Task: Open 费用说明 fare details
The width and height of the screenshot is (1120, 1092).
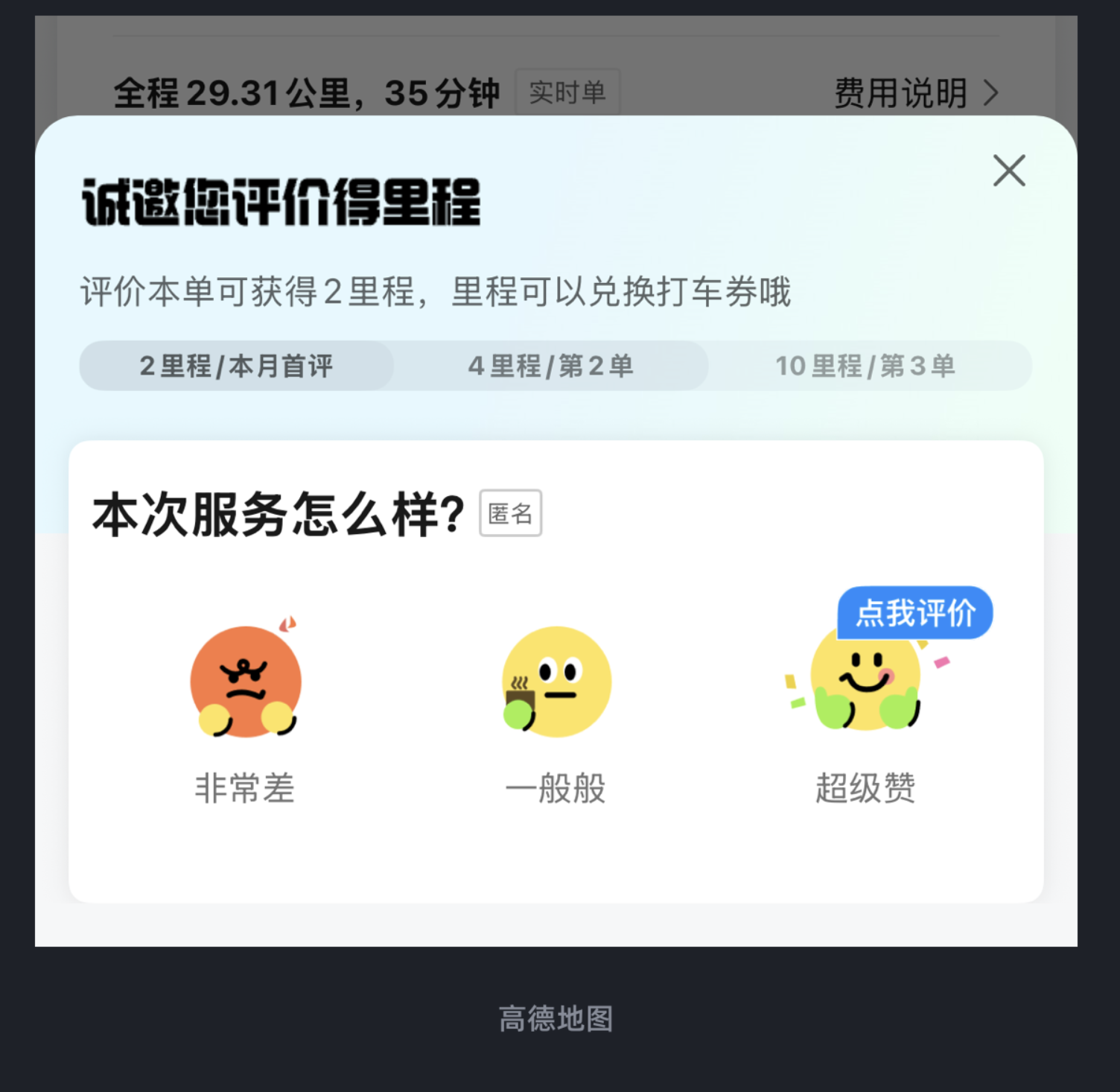Action: (914, 93)
